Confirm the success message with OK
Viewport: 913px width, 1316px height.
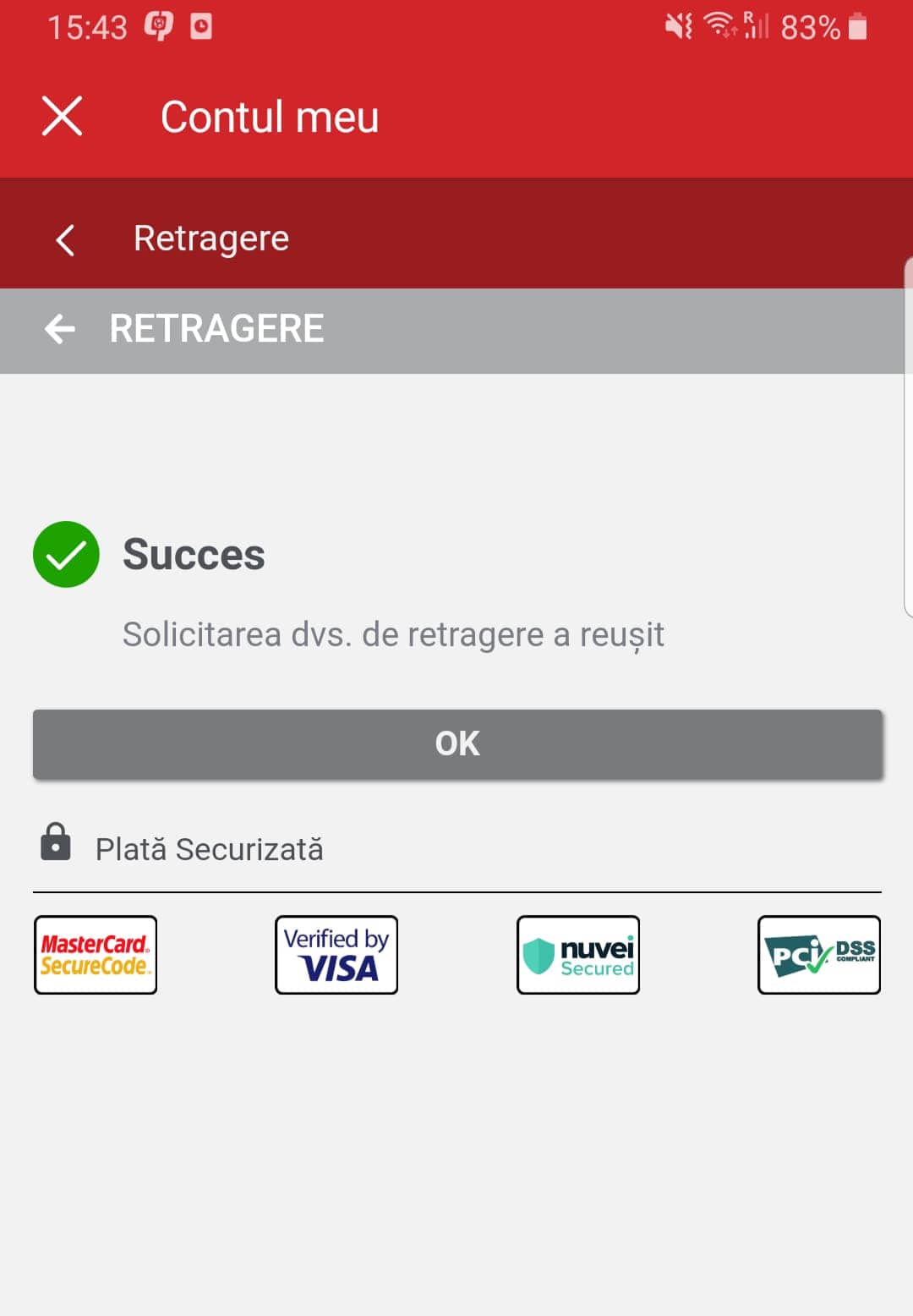457,743
